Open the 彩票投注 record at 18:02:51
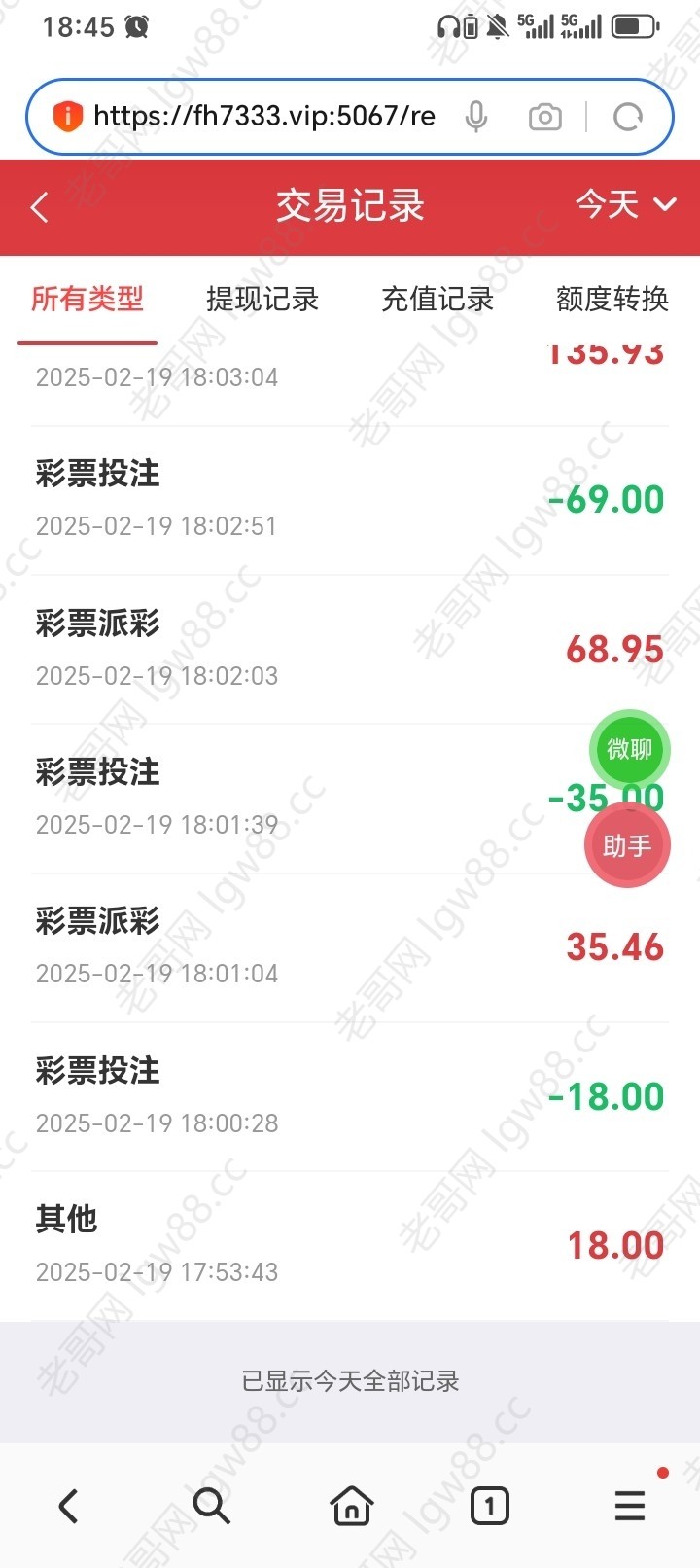Screen dimensions: 700x1568 (x=350, y=500)
